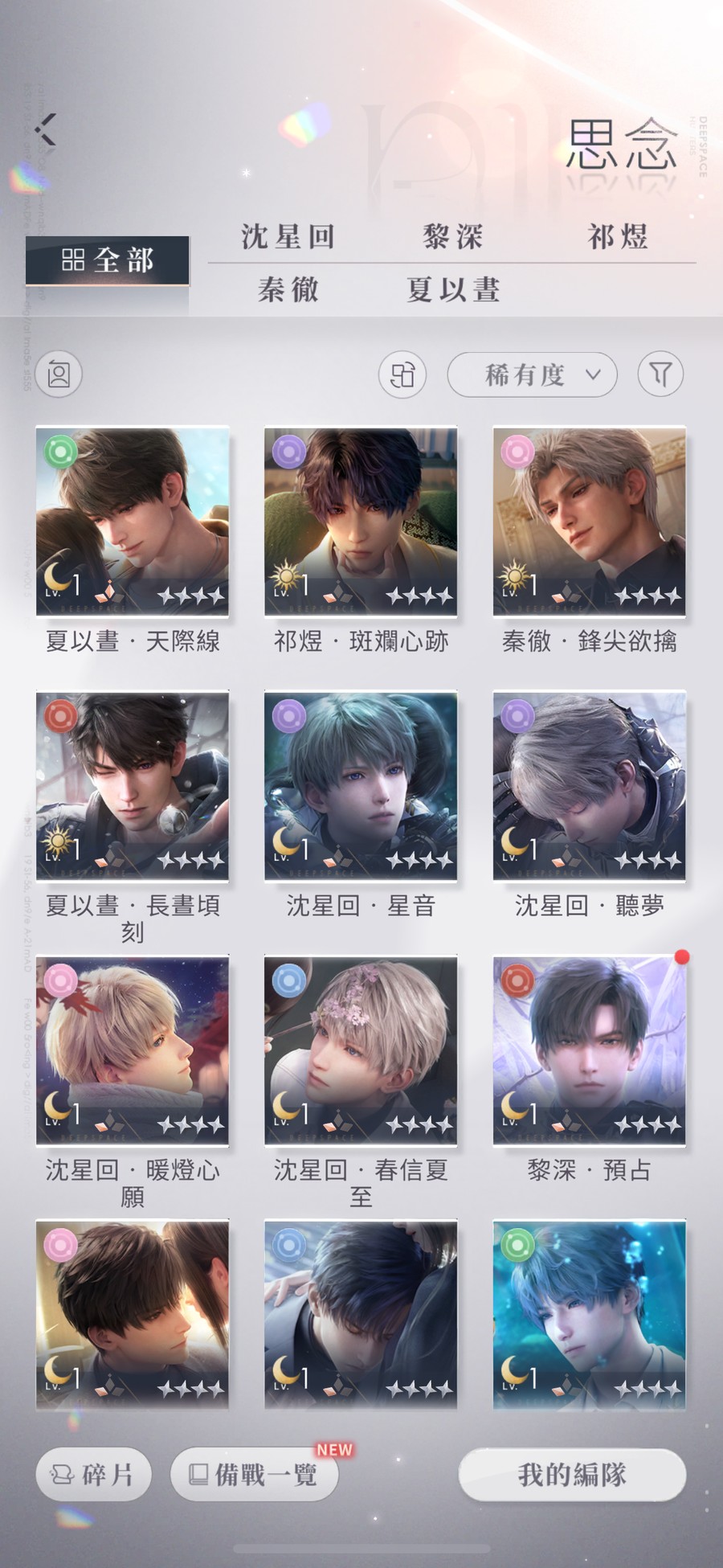The image size is (723, 1568).
Task: Switch to the 沈星回 tab
Action: 288,237
